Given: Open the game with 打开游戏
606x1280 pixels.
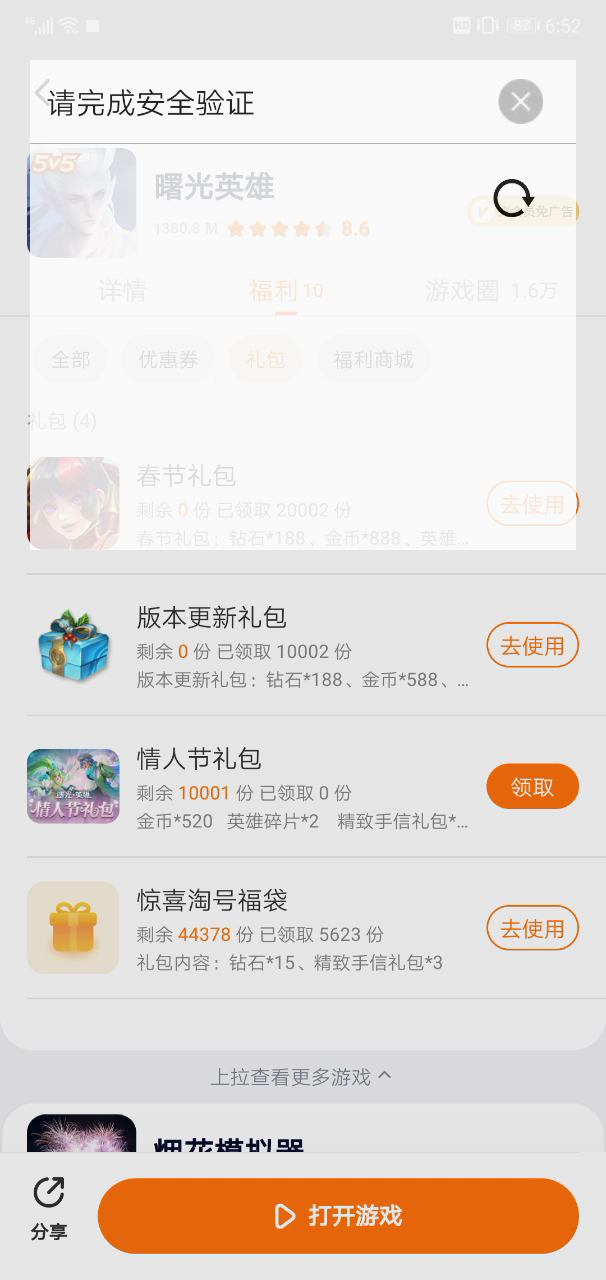Looking at the screenshot, I should point(338,1215).
